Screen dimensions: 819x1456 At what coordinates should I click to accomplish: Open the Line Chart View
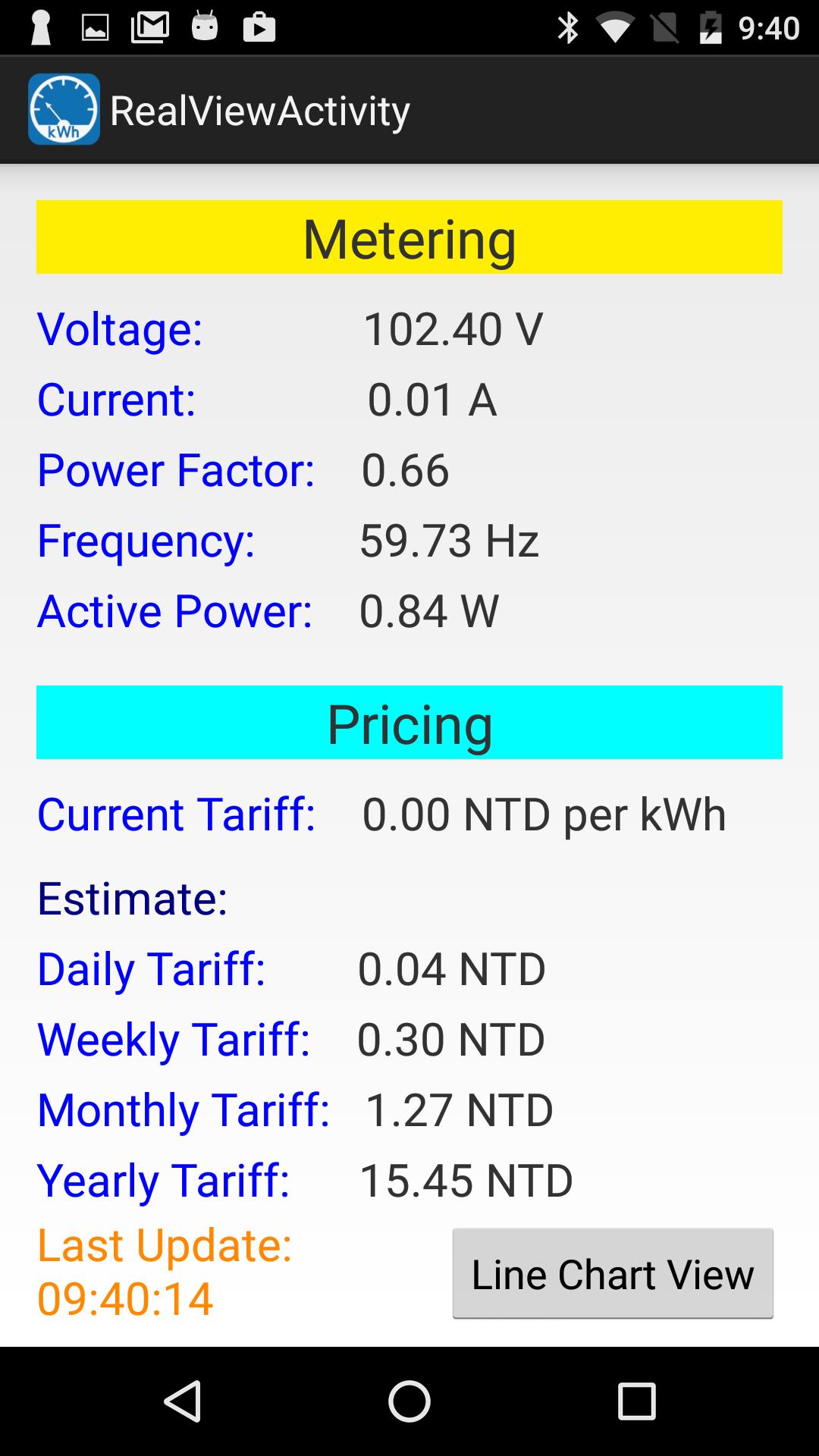[x=613, y=1273]
